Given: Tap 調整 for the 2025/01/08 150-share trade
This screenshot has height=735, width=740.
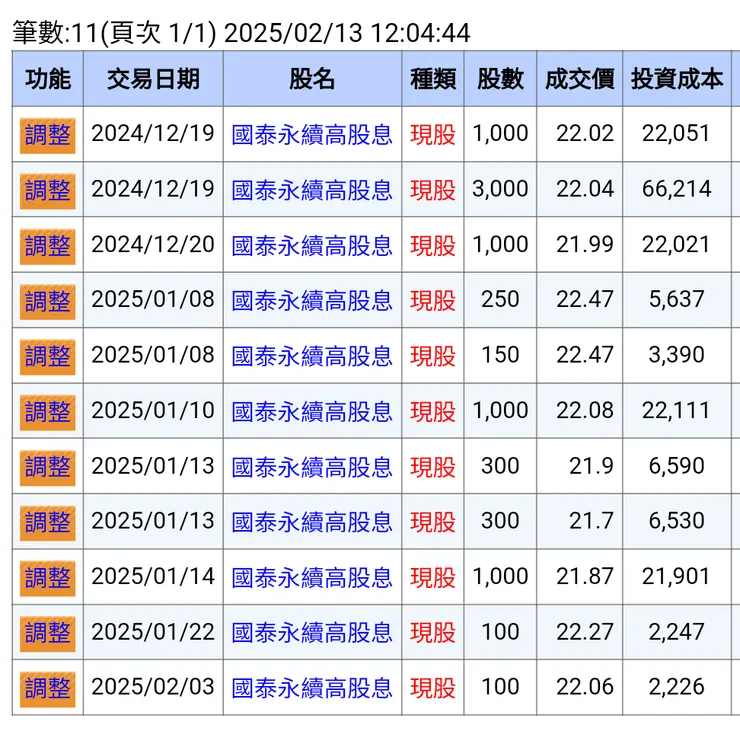Looking at the screenshot, I should click(x=48, y=355).
